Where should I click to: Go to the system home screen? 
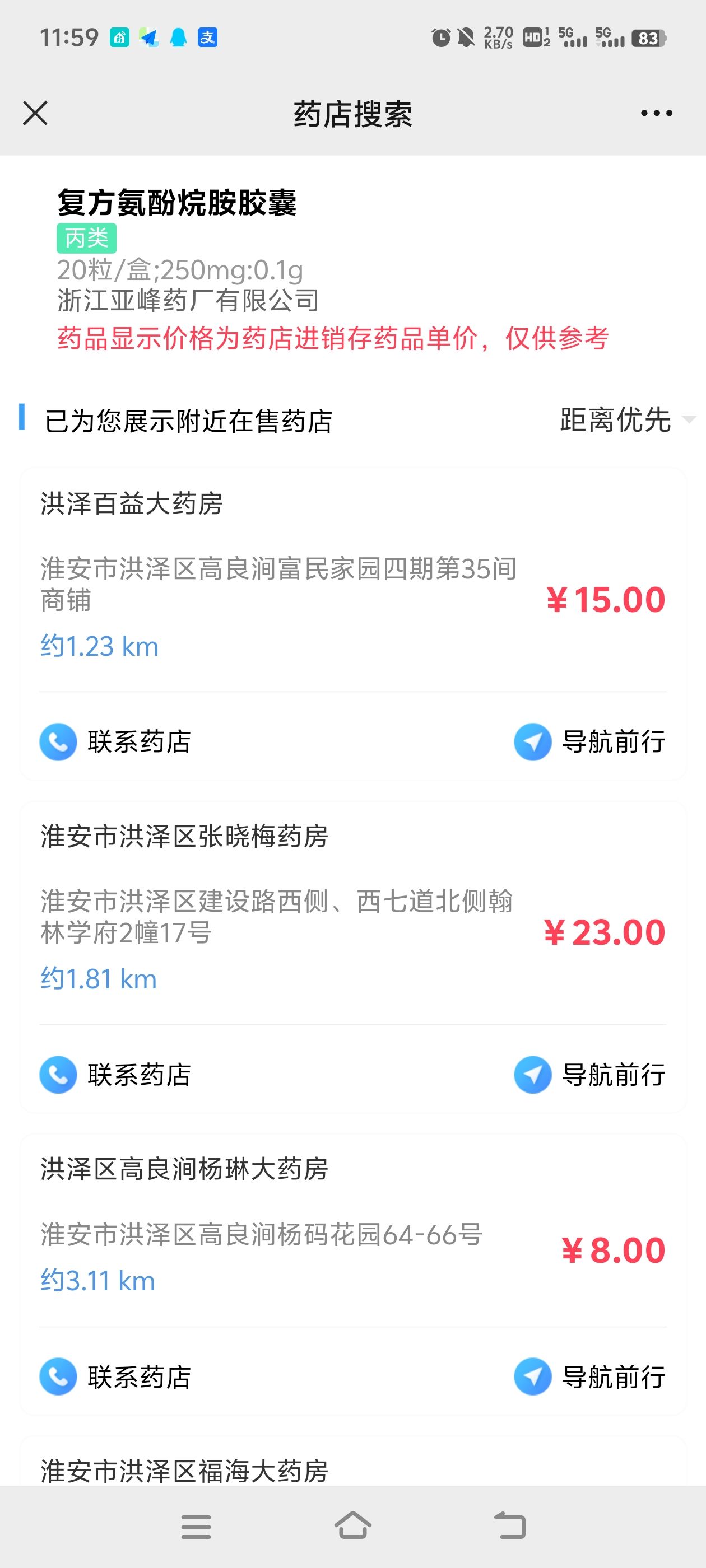[352, 1525]
